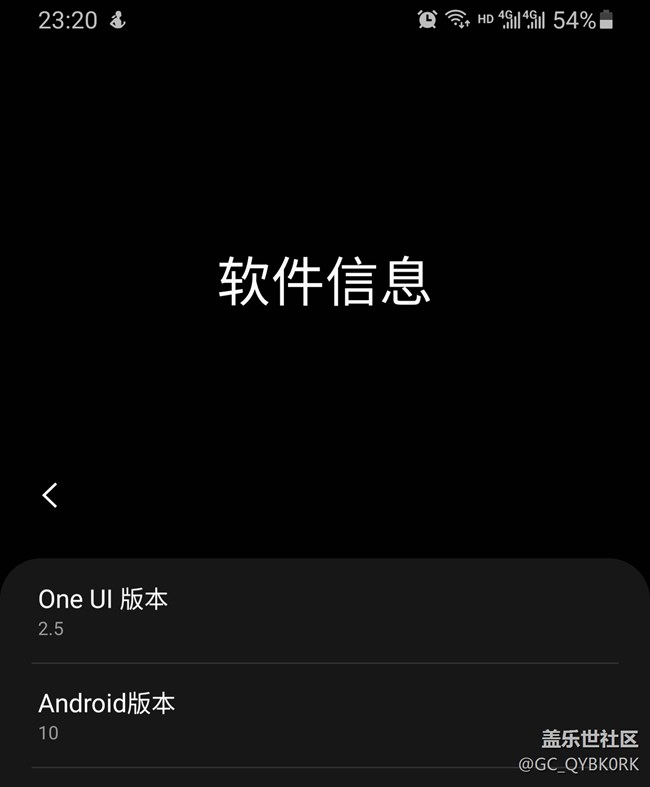Image resolution: width=650 pixels, height=787 pixels.
Task: Go back from the 软件信息 page
Action: pos(50,495)
